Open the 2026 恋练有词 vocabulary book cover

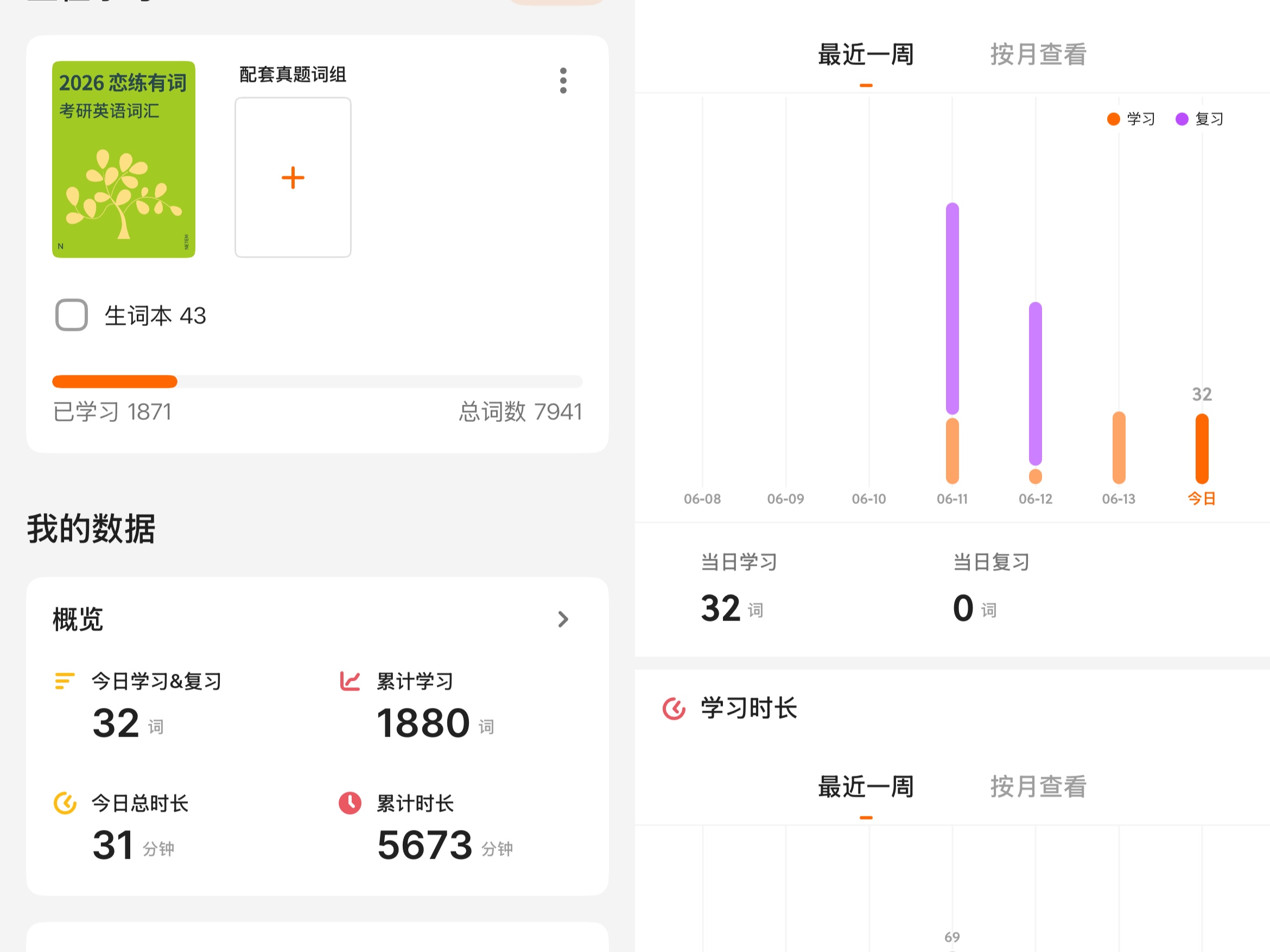123,159
